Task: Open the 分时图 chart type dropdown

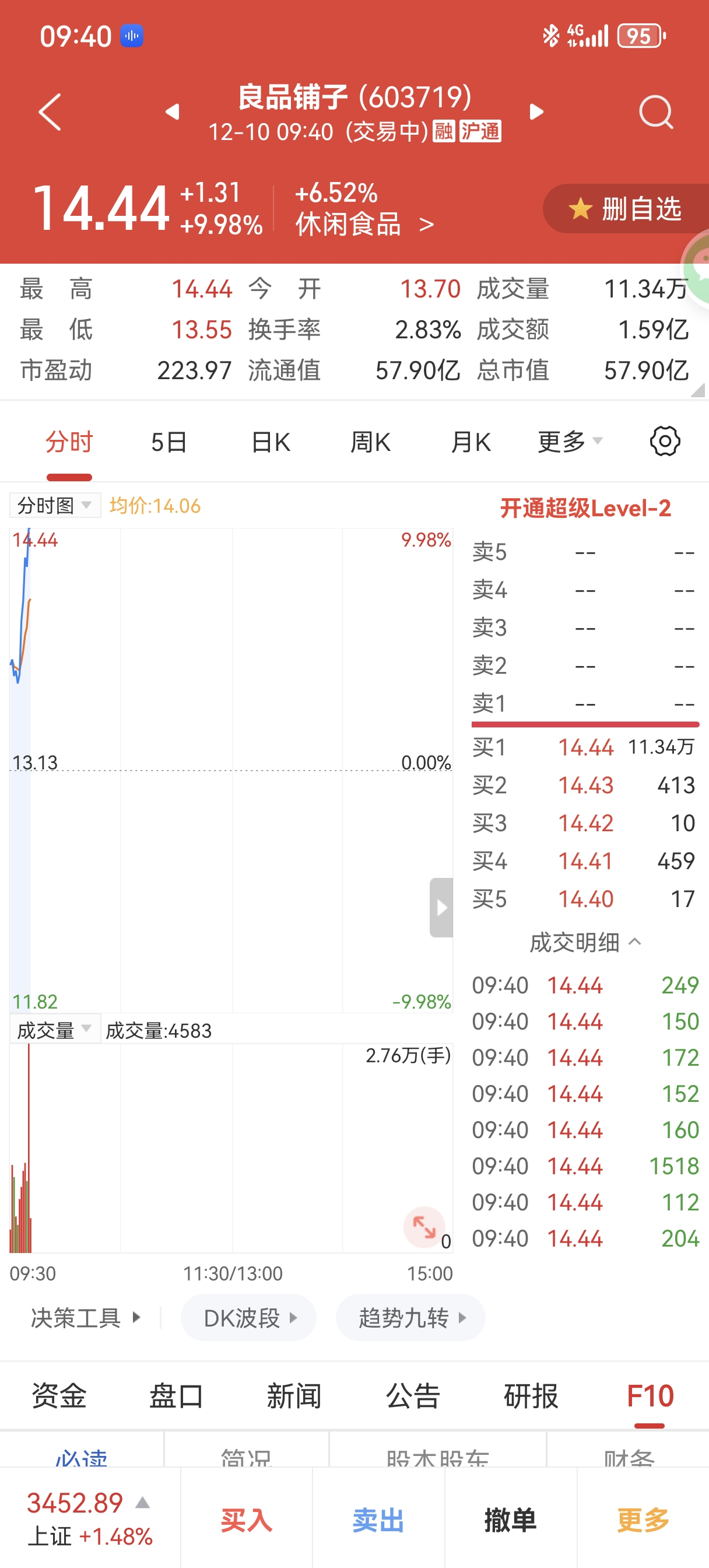Action: (55, 505)
